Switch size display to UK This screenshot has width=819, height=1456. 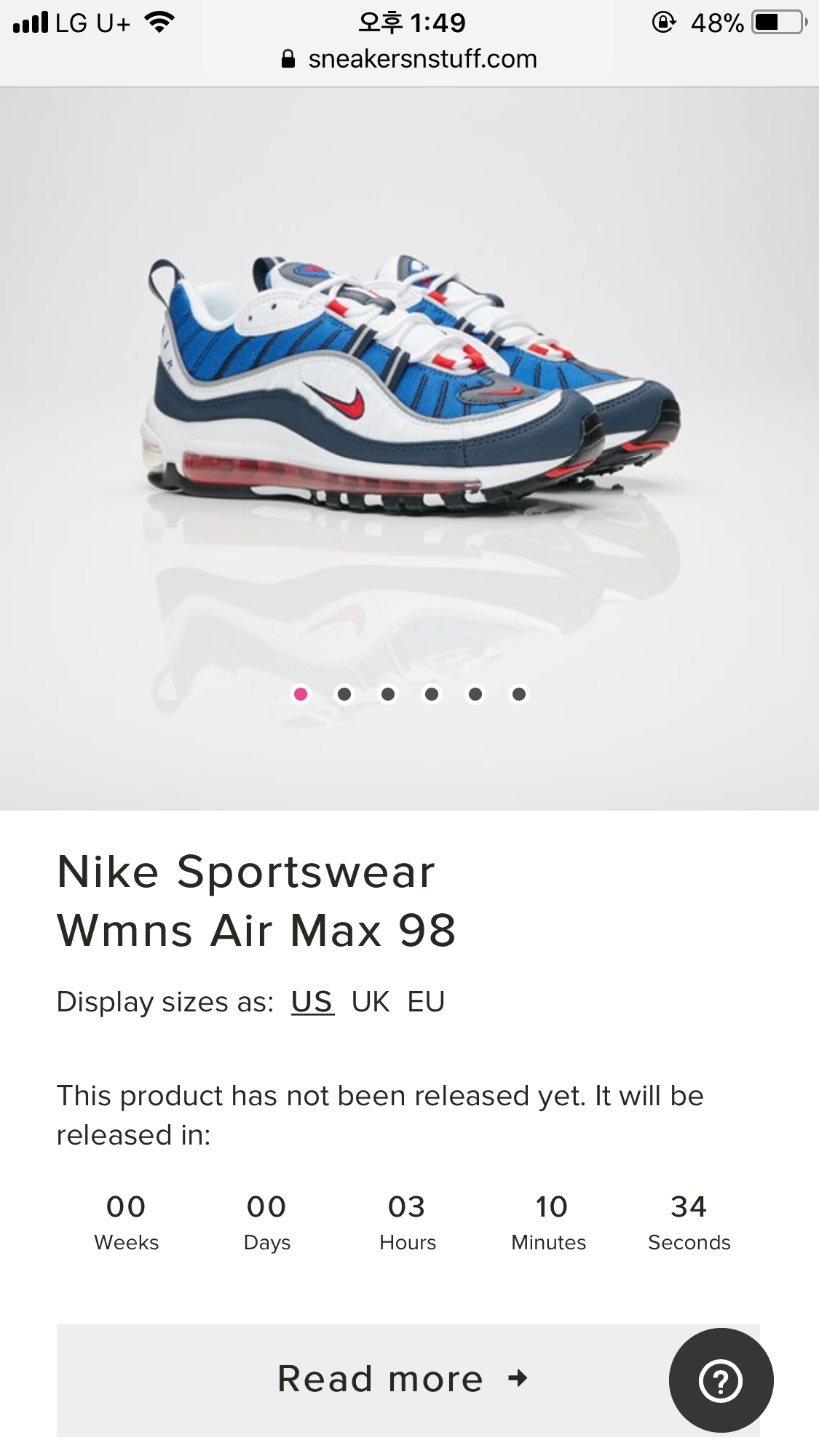click(x=371, y=1002)
